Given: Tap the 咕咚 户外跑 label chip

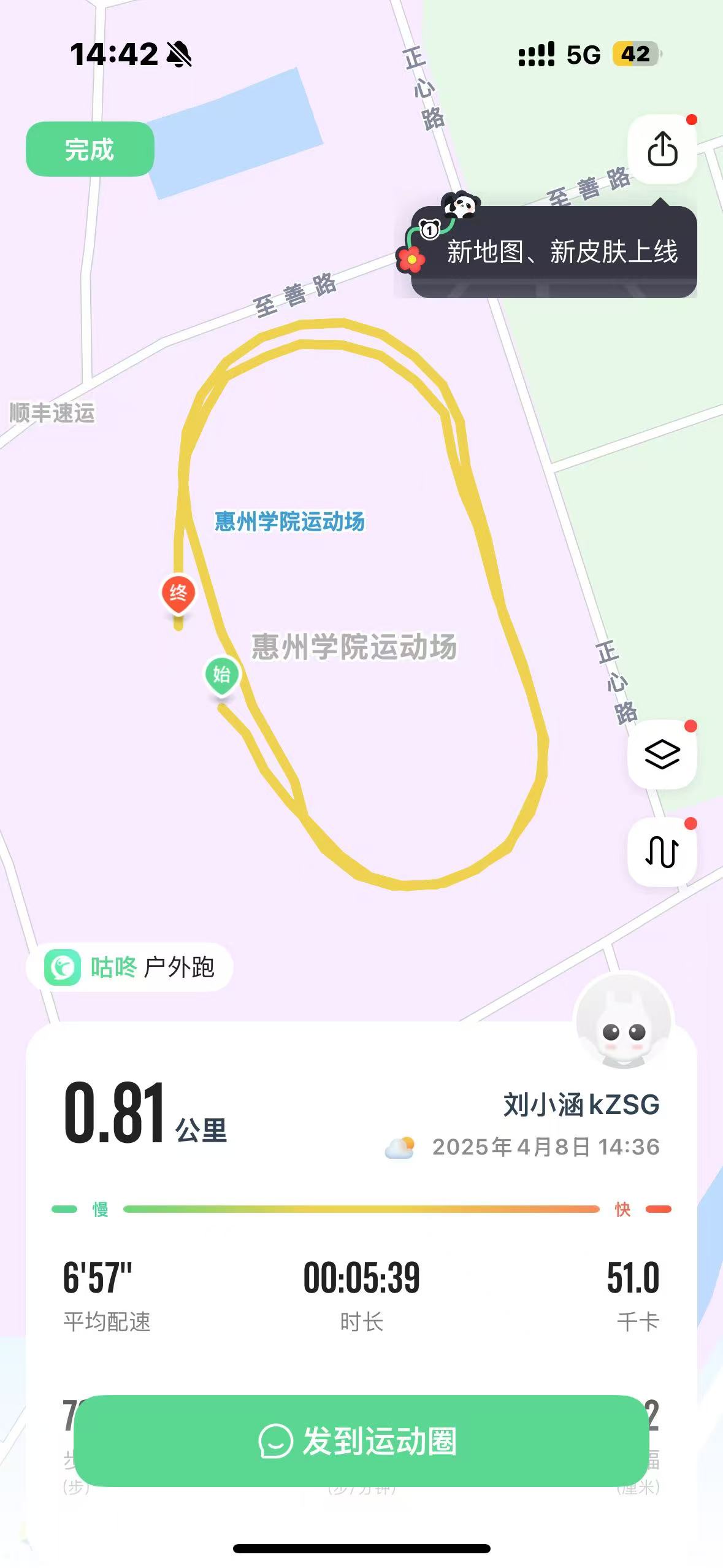Looking at the screenshot, I should 129,967.
